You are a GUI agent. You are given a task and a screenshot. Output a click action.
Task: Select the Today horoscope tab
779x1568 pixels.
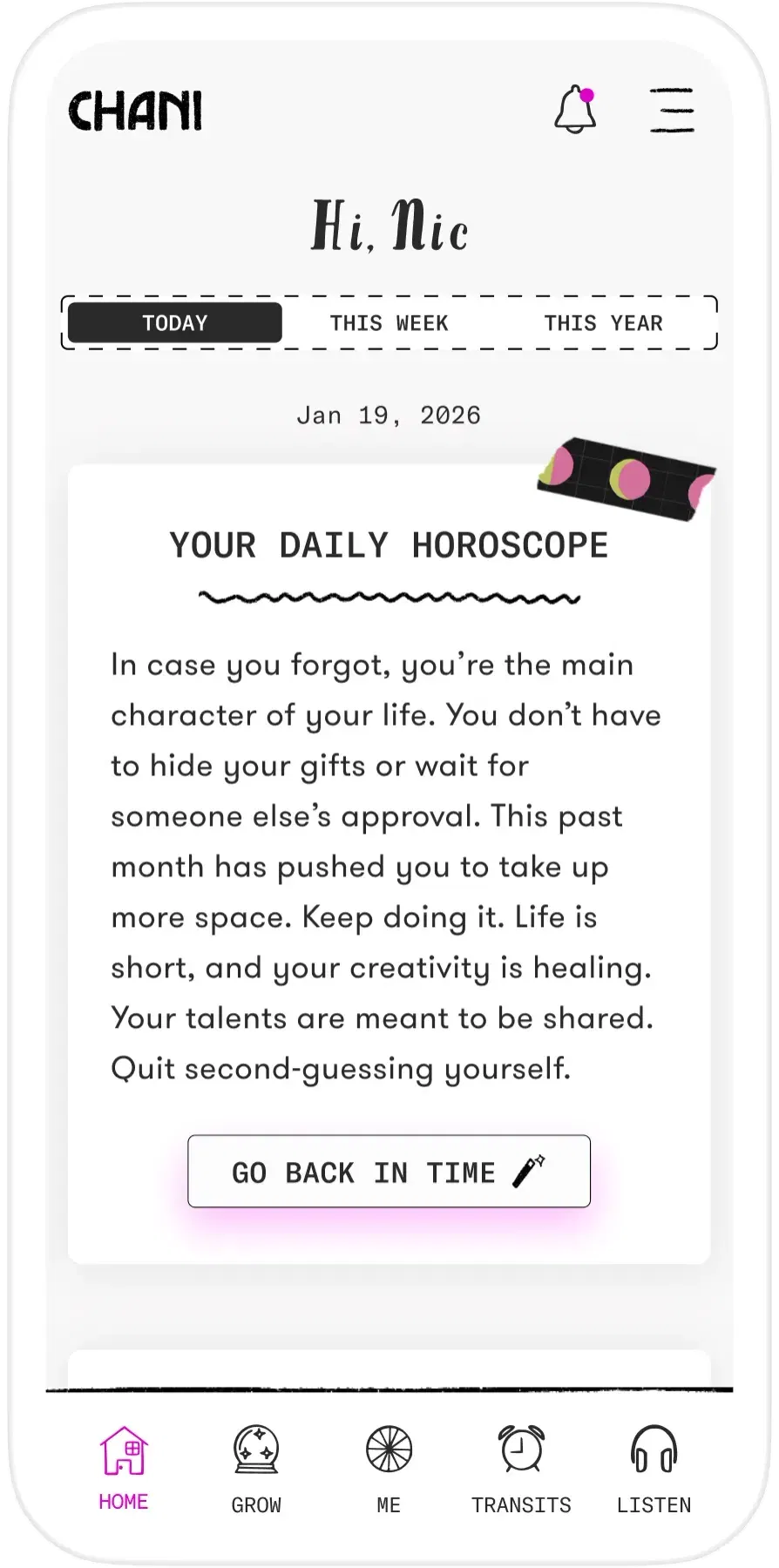click(x=175, y=323)
